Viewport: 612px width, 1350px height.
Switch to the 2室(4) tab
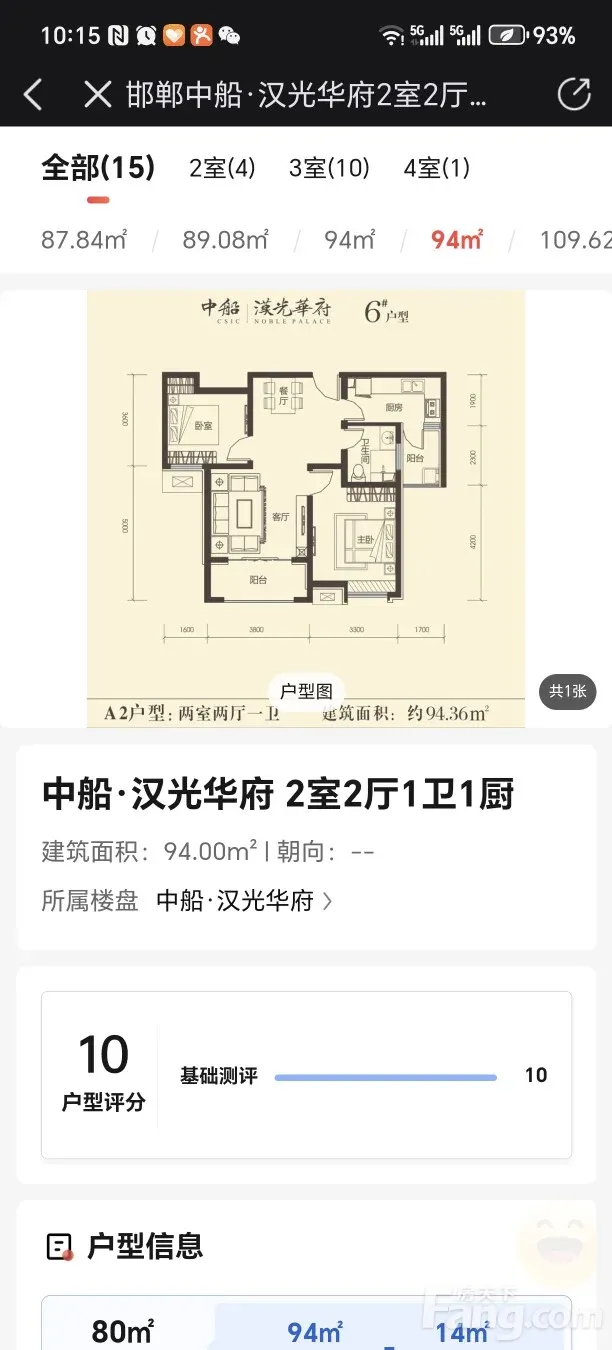tap(222, 168)
